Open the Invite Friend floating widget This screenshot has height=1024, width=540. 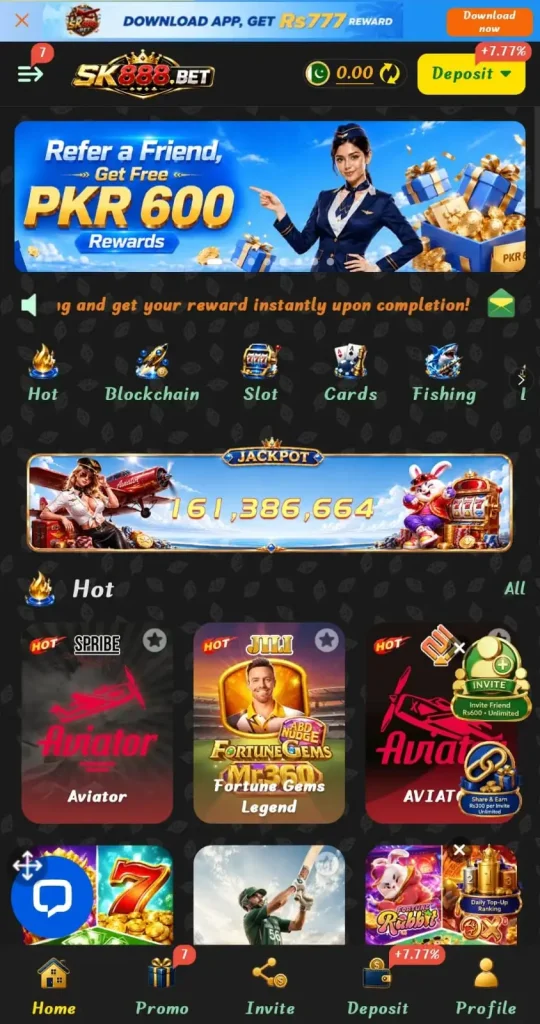[490, 678]
